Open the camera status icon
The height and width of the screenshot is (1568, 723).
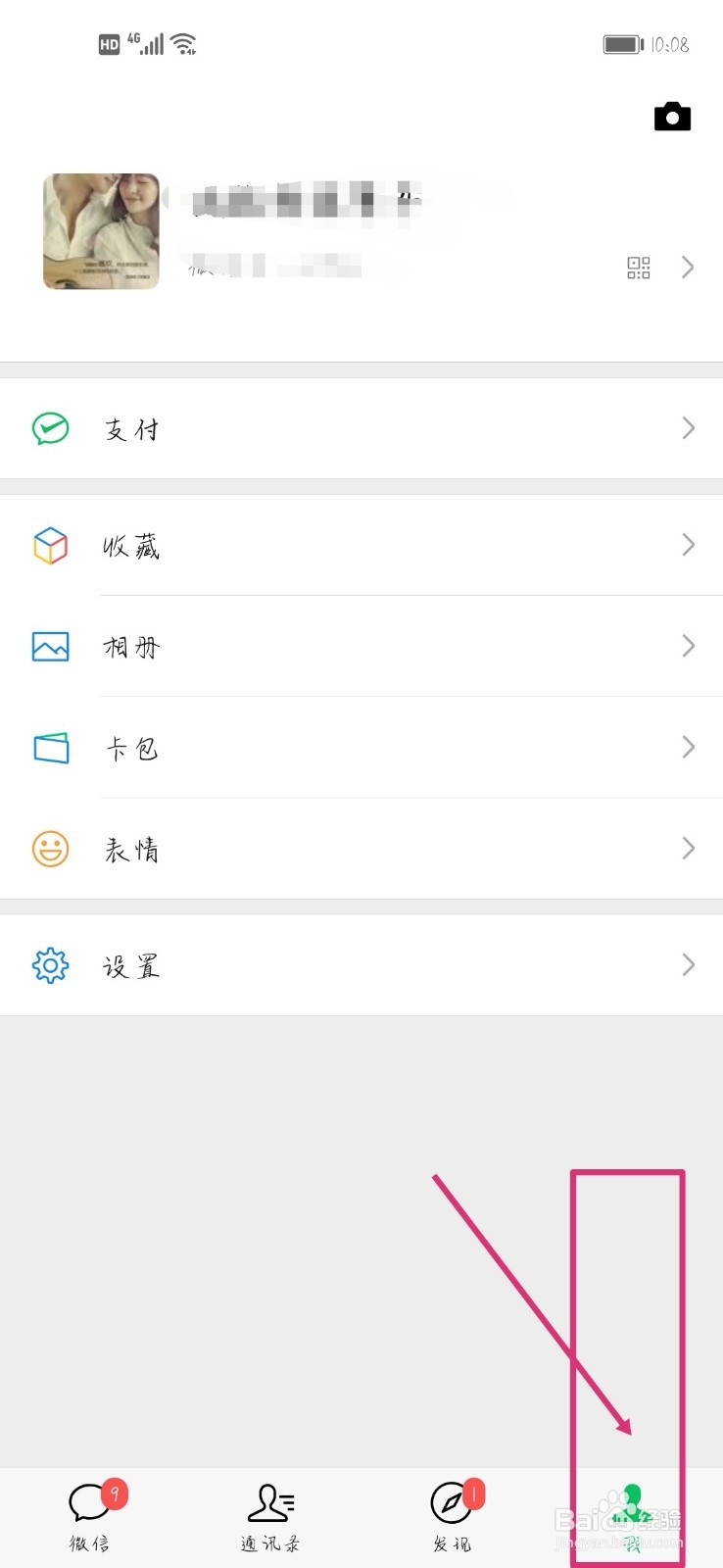[x=672, y=116]
